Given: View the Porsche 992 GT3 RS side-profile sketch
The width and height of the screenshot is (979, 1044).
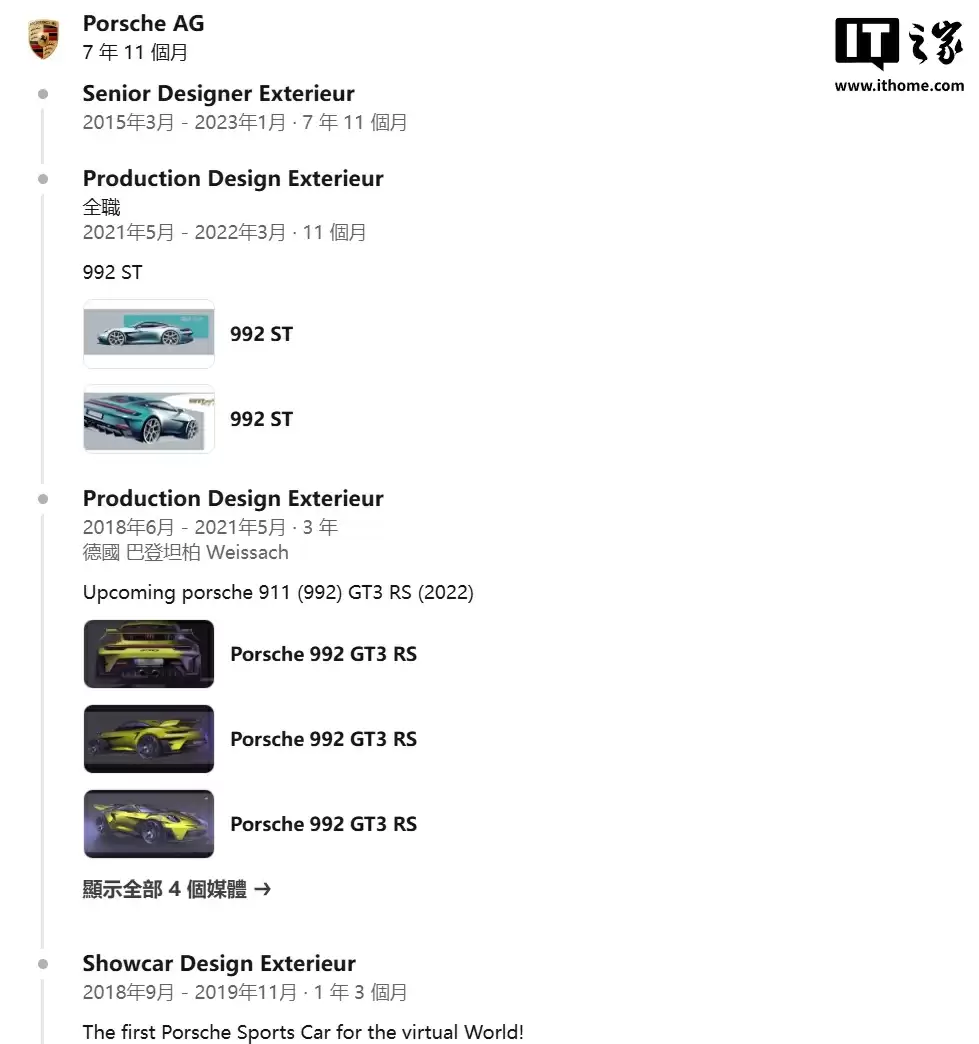Looking at the screenshot, I should pyautogui.click(x=148, y=739).
